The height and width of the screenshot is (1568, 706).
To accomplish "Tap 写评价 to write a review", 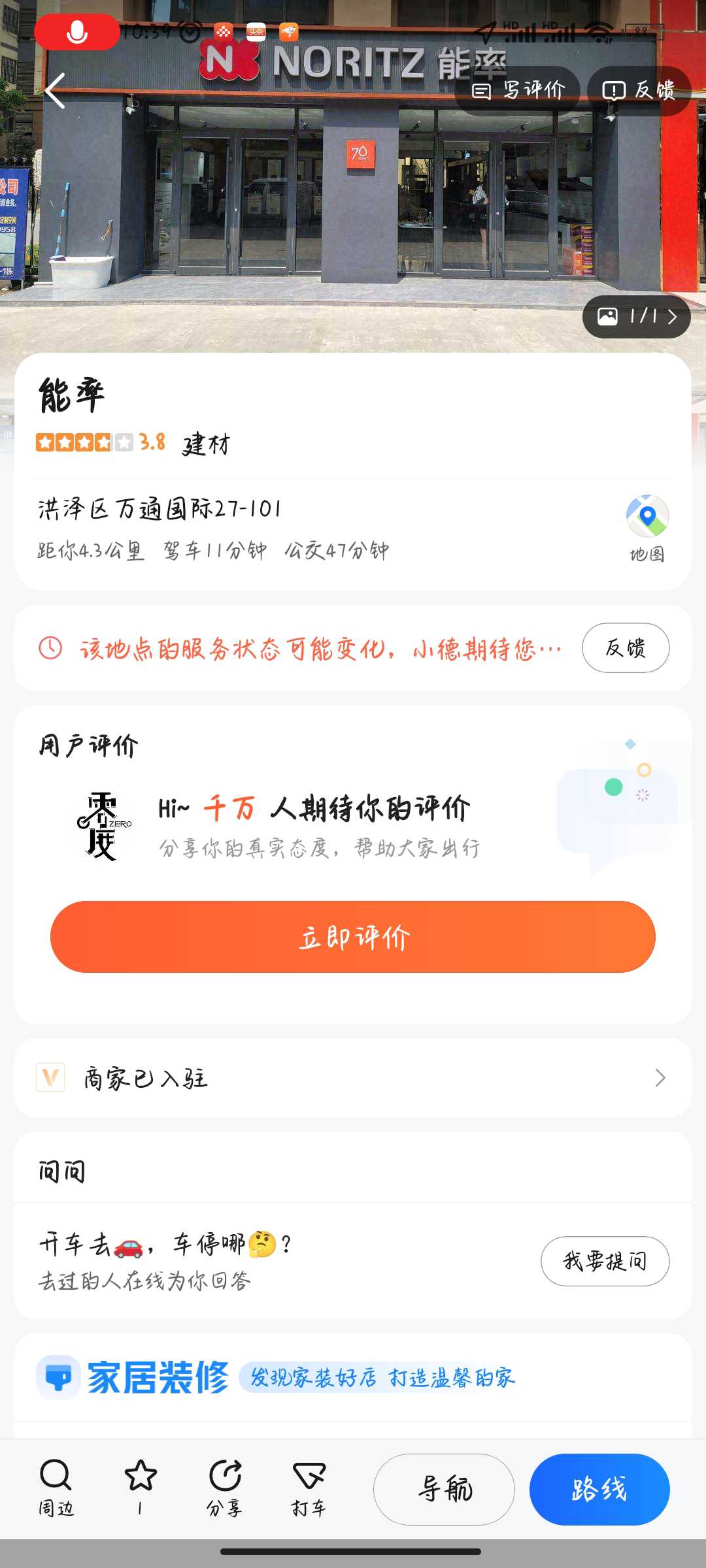I will (518, 91).
